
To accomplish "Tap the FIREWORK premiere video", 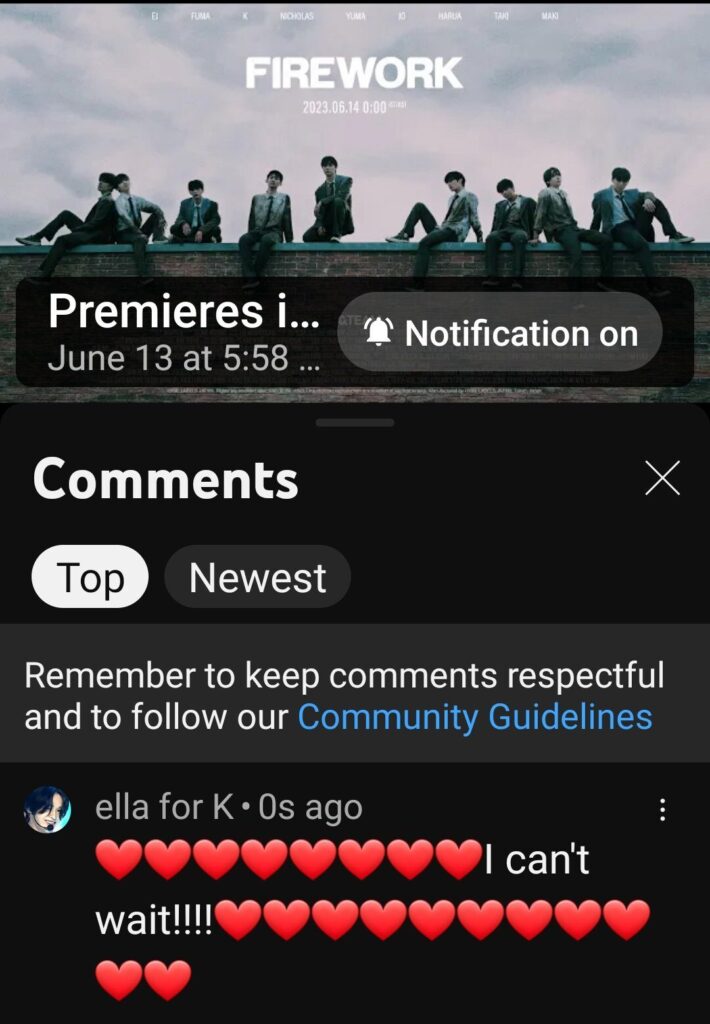I will (x=354, y=150).
